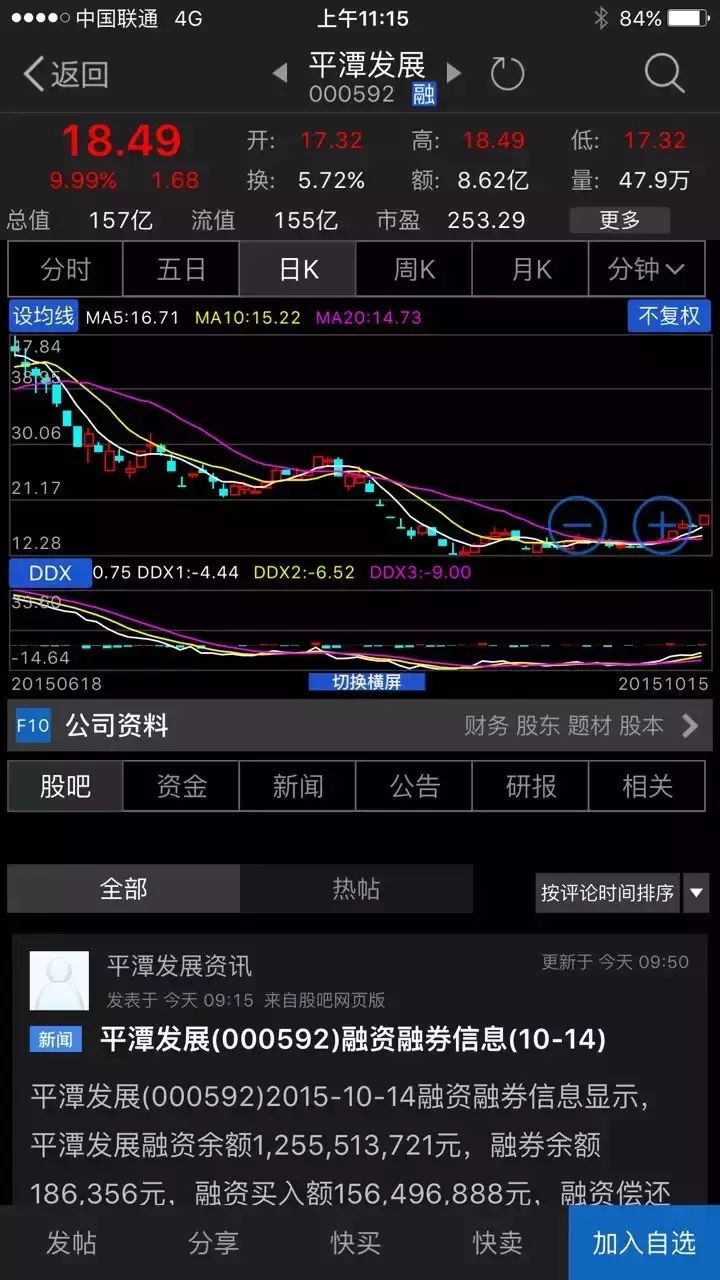Open the 分钟 chart dropdown

point(646,269)
